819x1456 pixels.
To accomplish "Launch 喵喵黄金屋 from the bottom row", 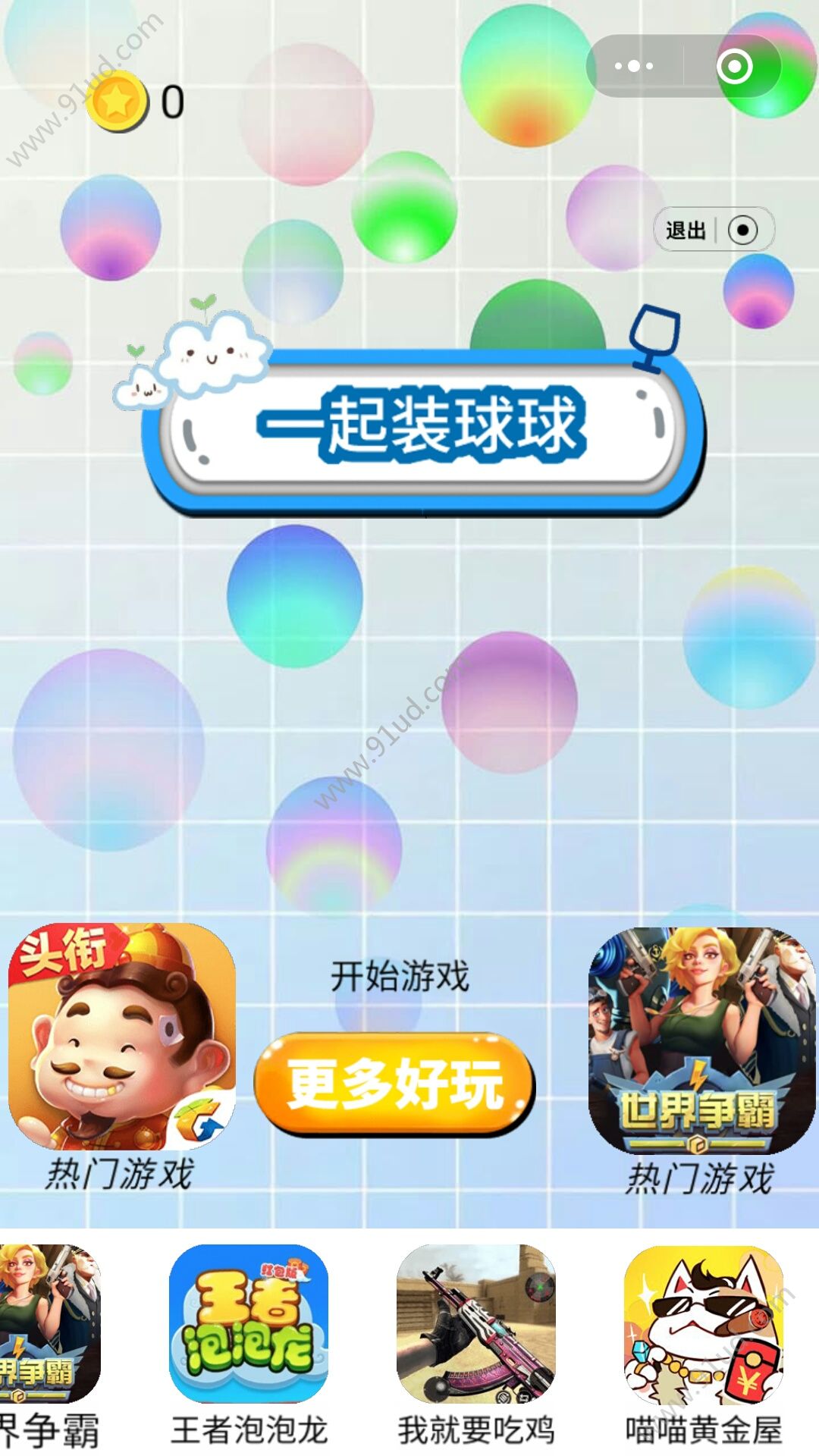I will click(x=704, y=1324).
